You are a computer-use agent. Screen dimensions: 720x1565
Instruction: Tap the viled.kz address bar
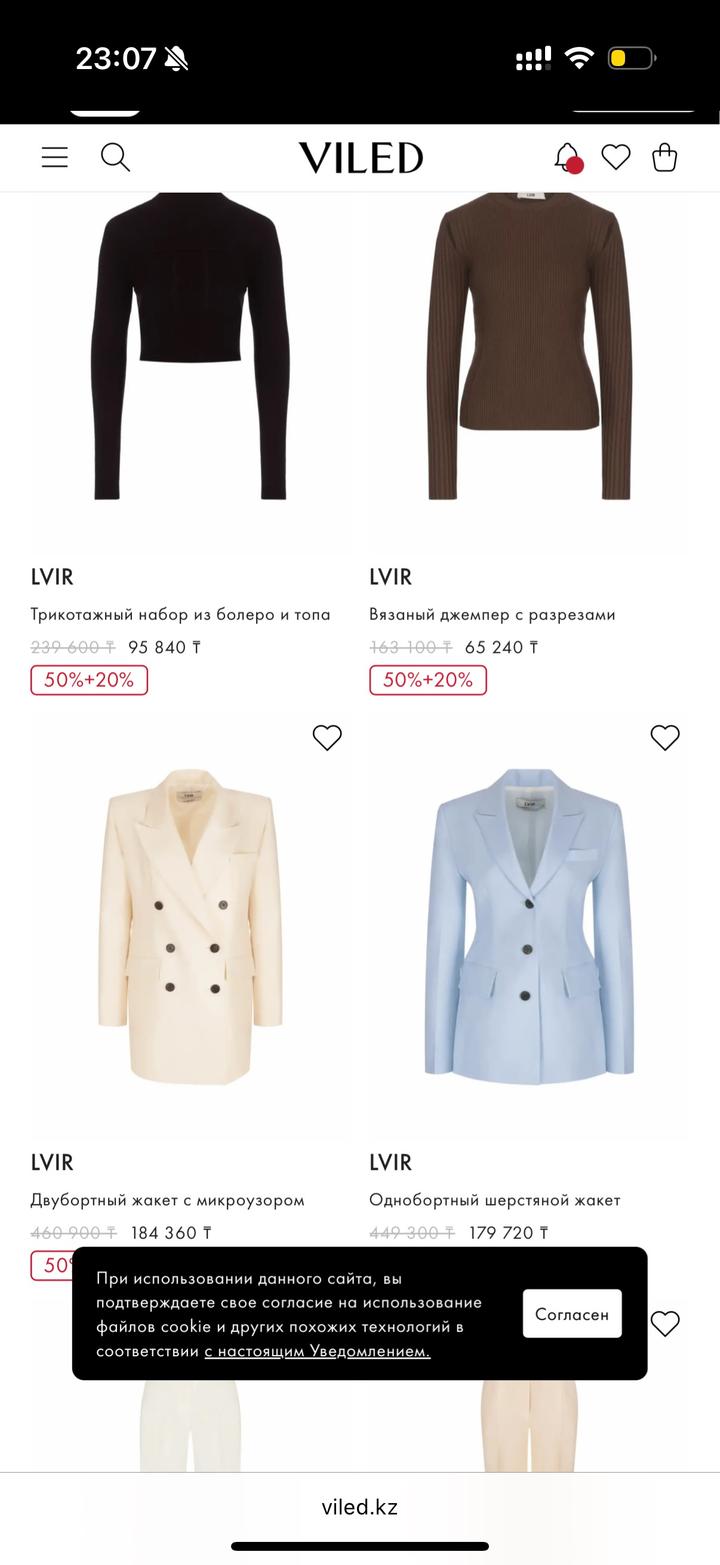point(360,1507)
